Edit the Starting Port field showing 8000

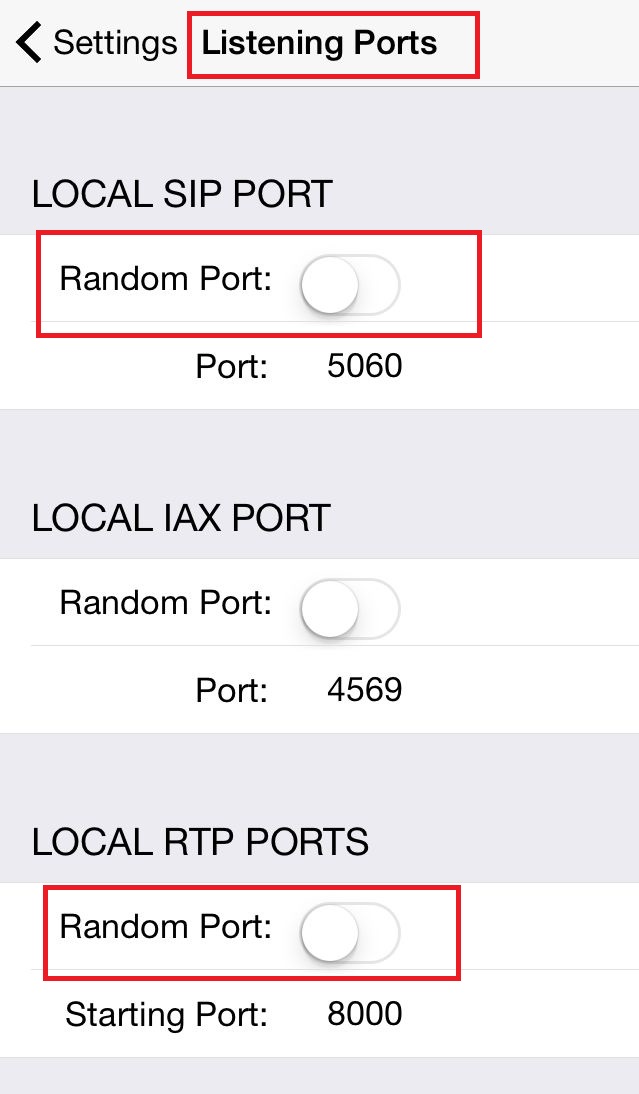(364, 1014)
